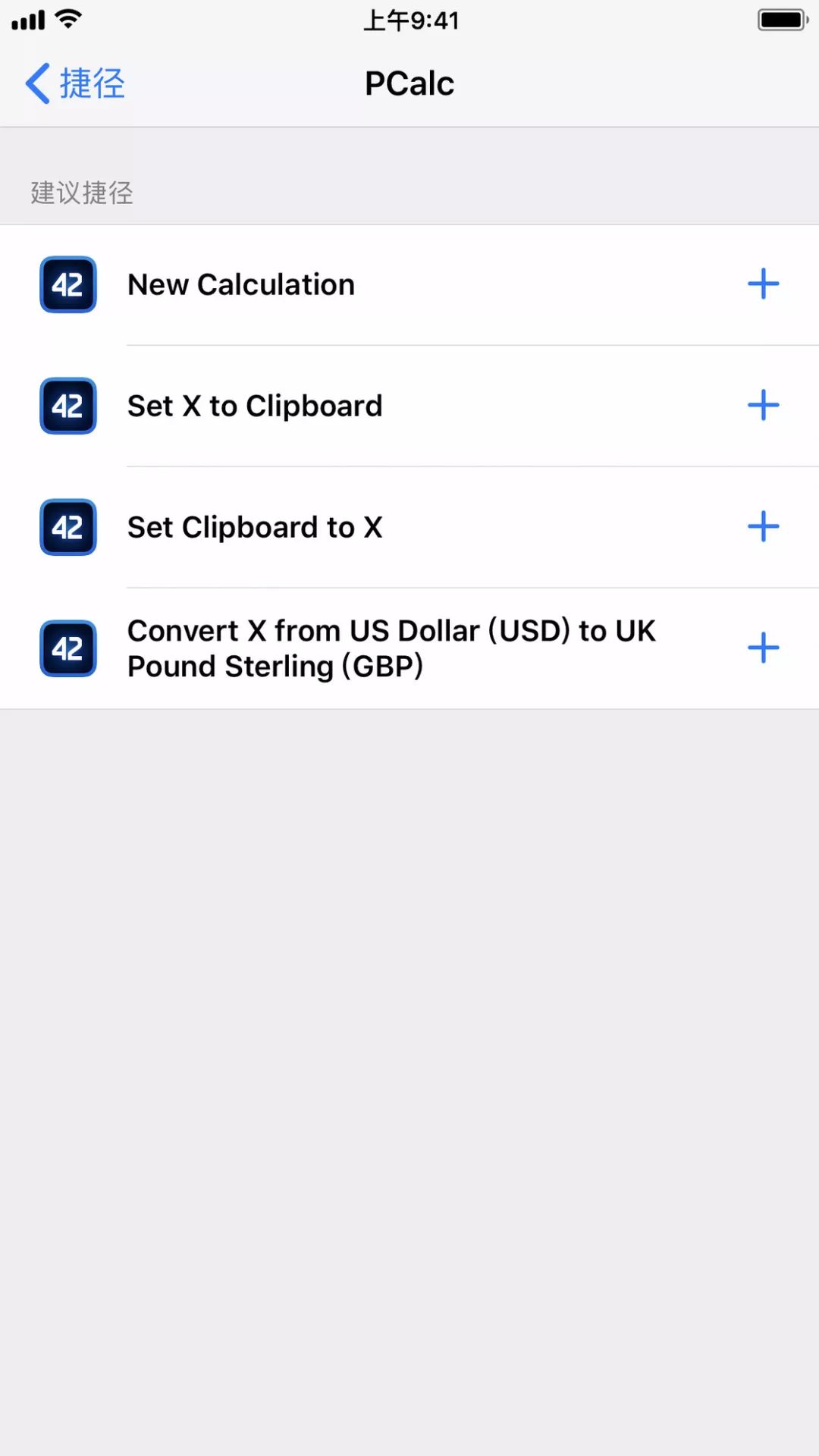
Task: Tap the PCalc icon beside Set Clipboard to X
Action: [x=67, y=528]
